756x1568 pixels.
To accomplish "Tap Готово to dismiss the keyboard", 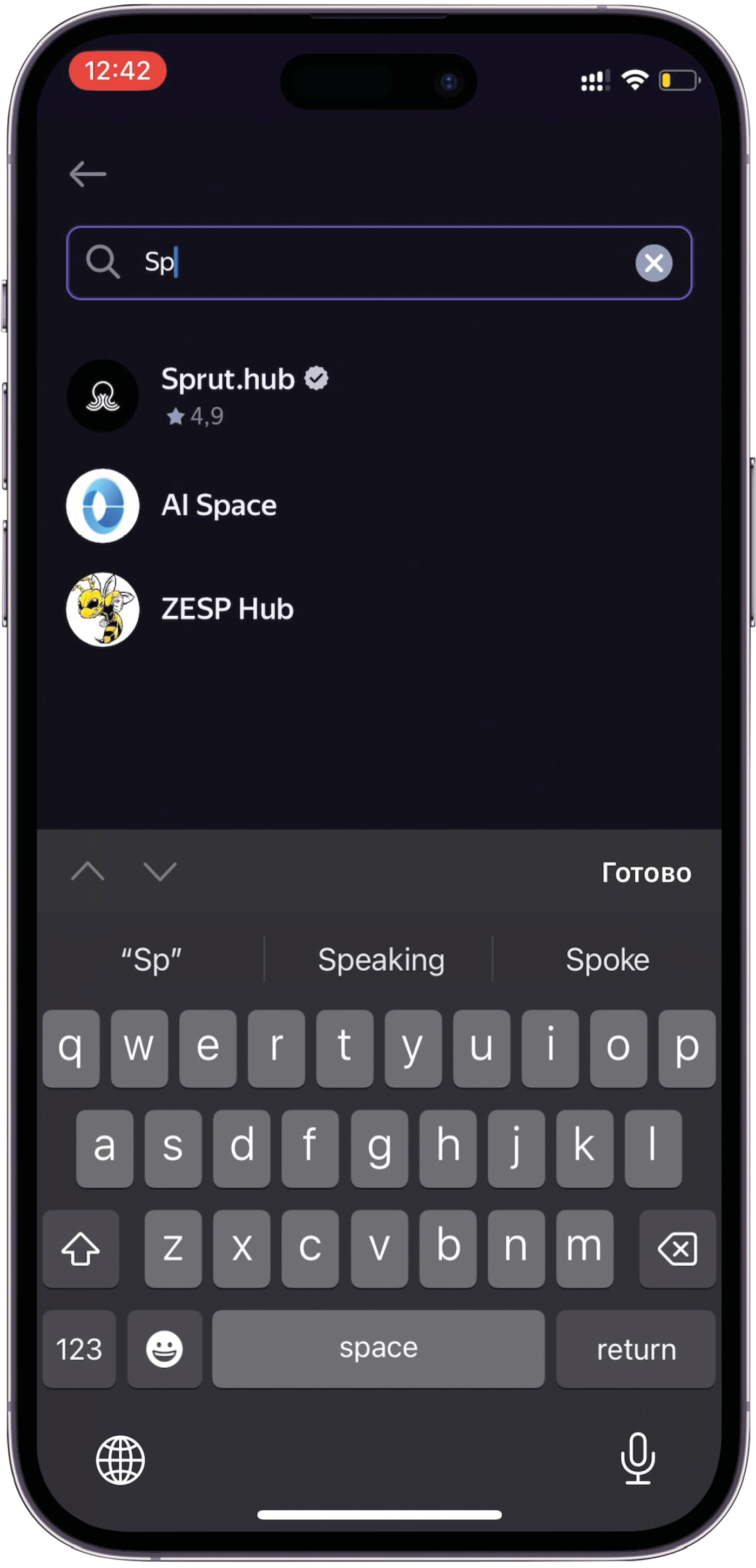I will (646, 872).
